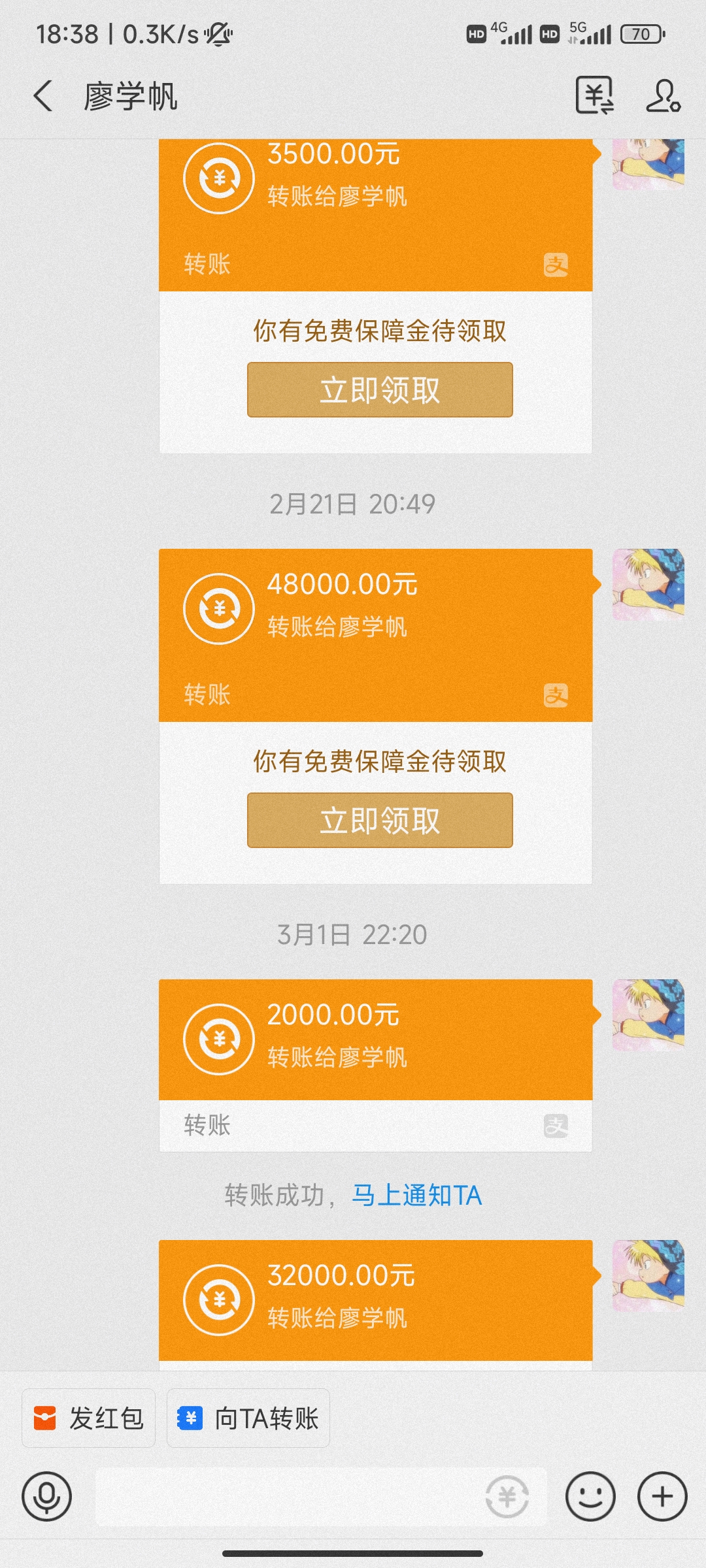The image size is (706, 1568).
Task: Tap my avatar beside the 48000.00元 transfer
Action: (648, 585)
